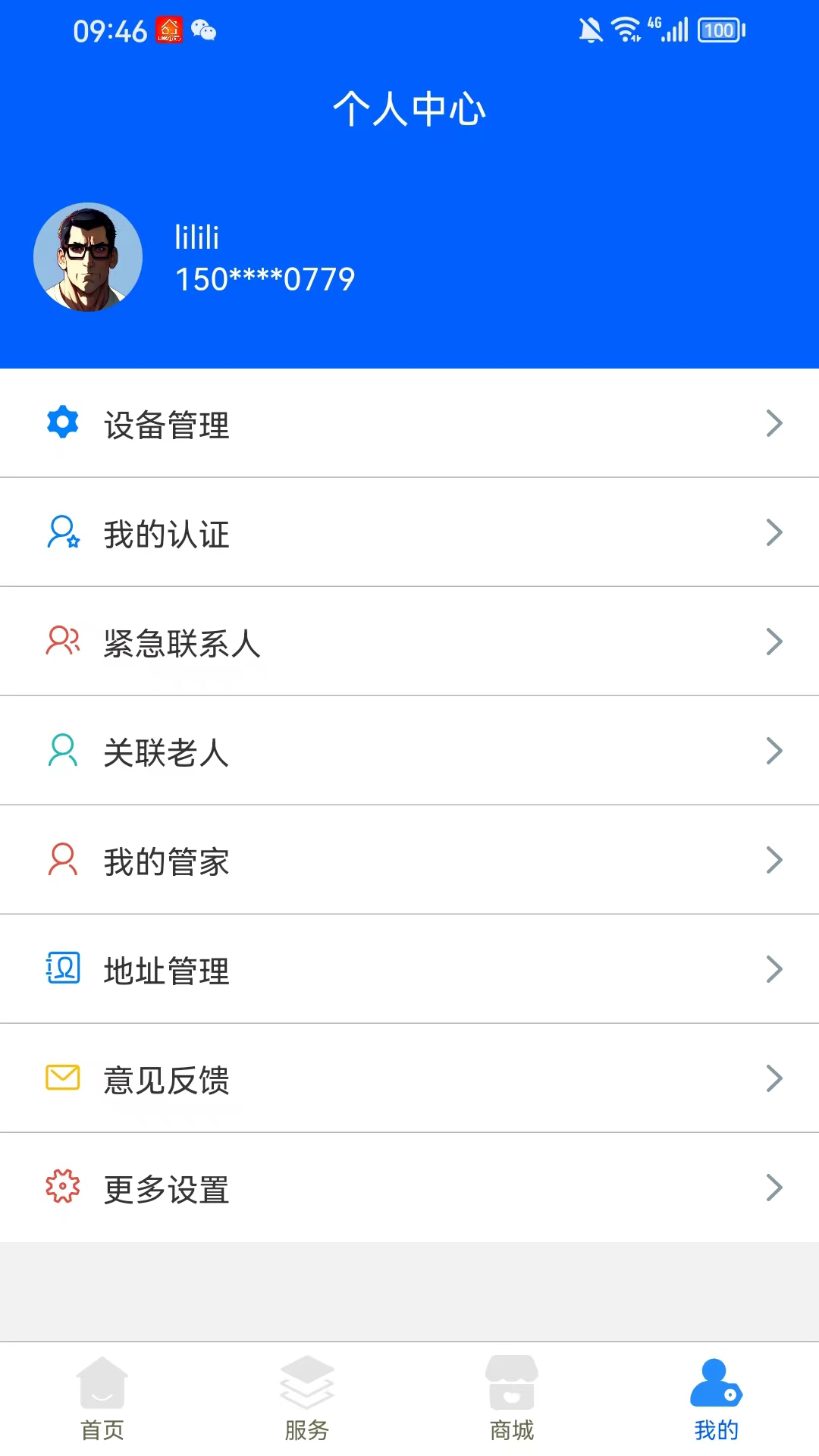Viewport: 819px width, 1456px height.
Task: Tap the 我的认证 person-with-star icon
Action: (62, 532)
